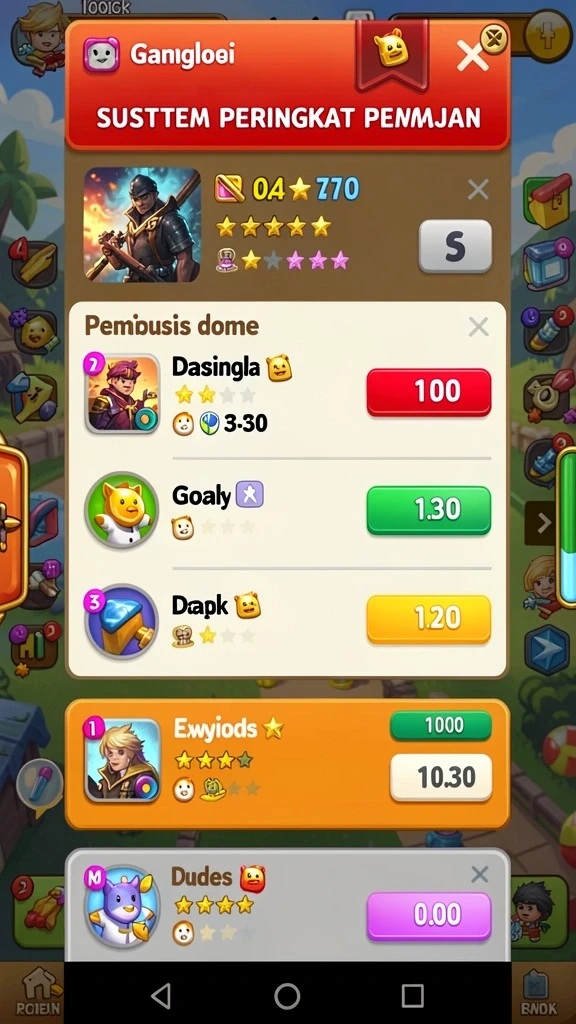Screen dimensions: 576x1024
Task: Go back with the system back button
Action: pyautogui.click(x=161, y=996)
